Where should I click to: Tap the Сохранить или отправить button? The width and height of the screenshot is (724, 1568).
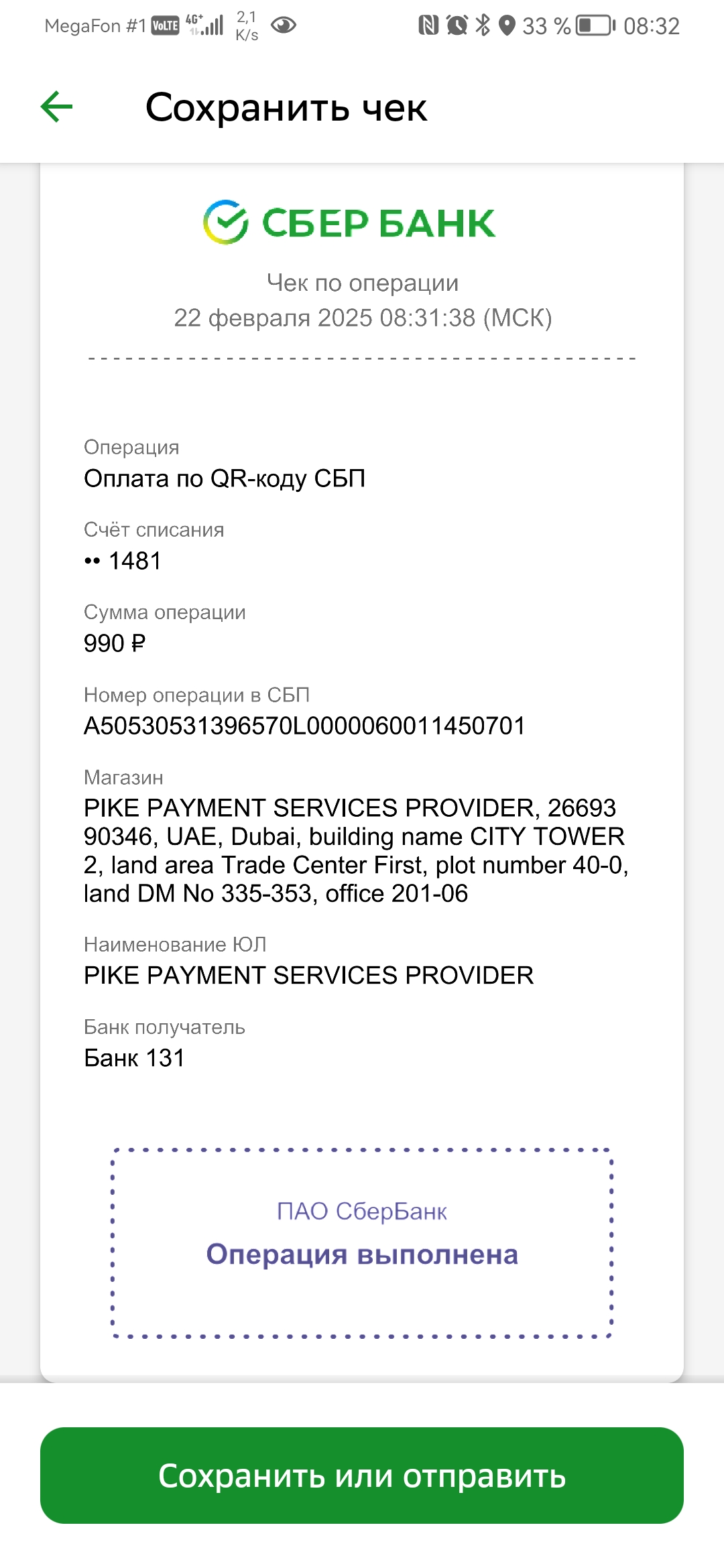click(362, 1476)
